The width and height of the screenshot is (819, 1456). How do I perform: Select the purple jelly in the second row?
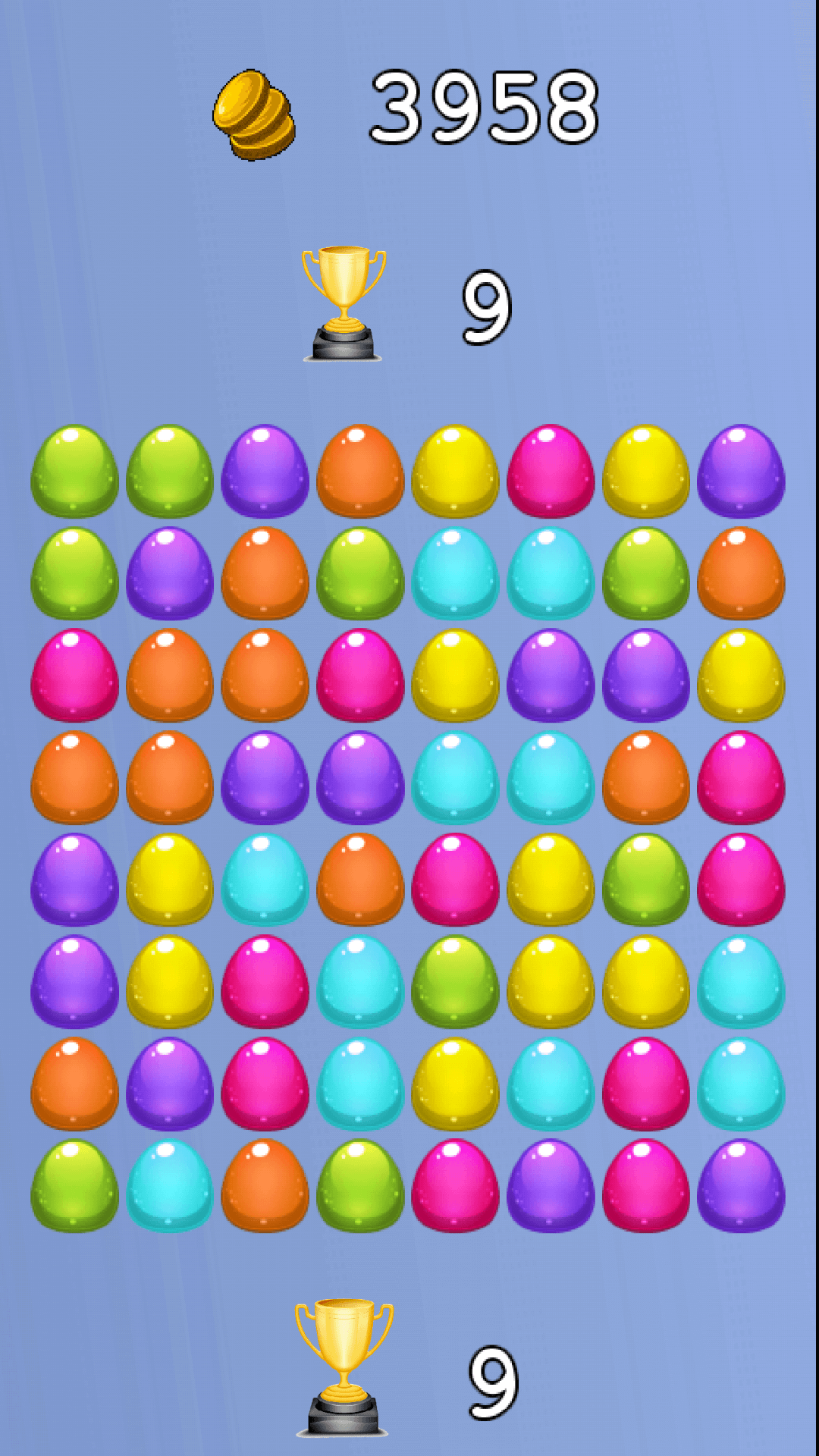(169, 574)
